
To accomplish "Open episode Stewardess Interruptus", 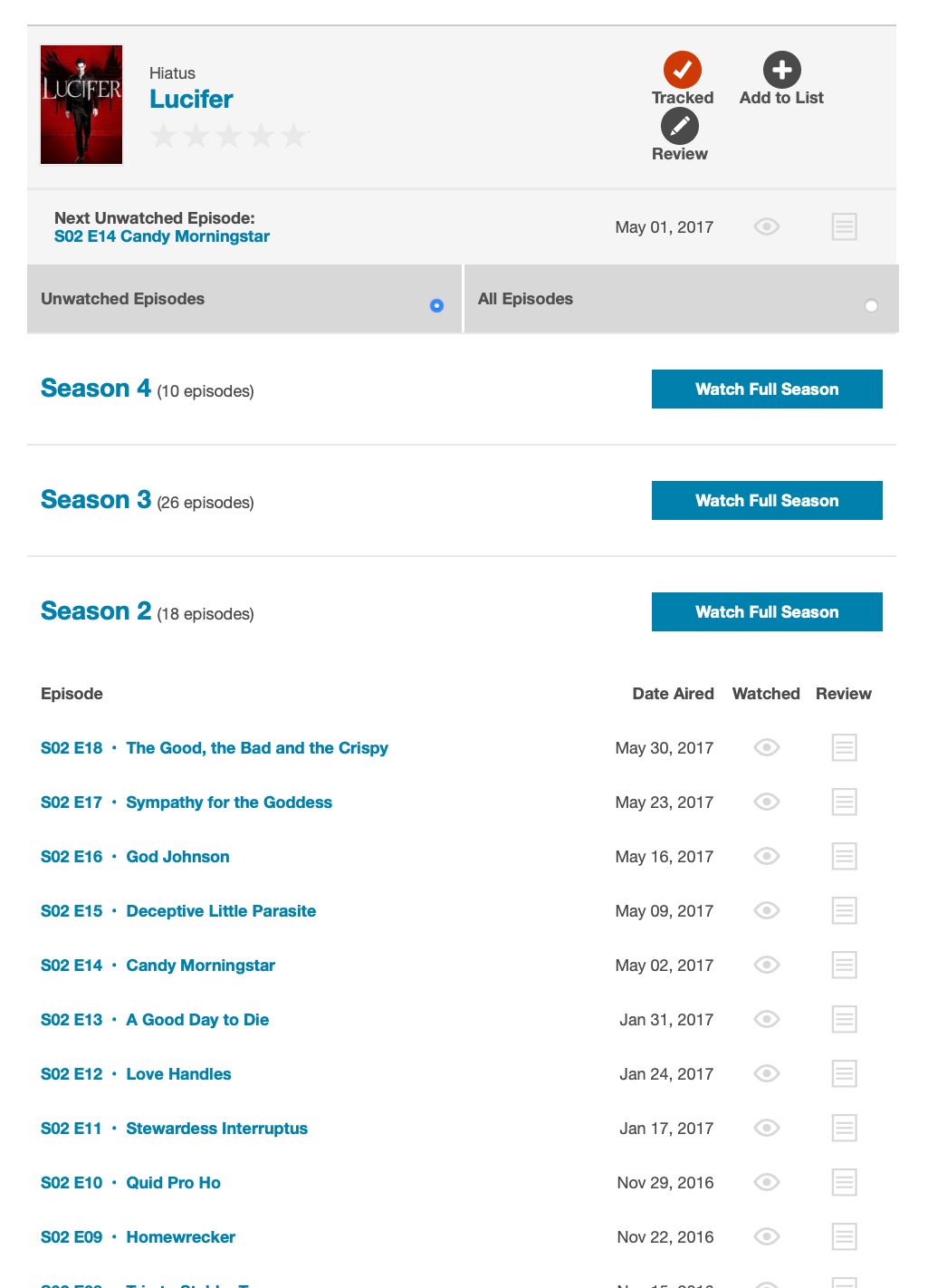I will [x=216, y=1129].
